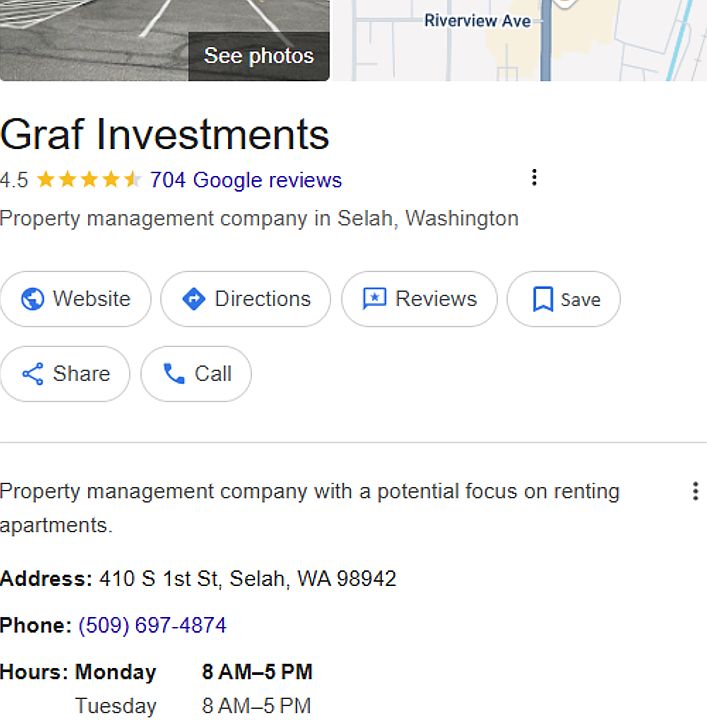Open the Reviews button
Screen dimensions: 707x720
coord(419,299)
